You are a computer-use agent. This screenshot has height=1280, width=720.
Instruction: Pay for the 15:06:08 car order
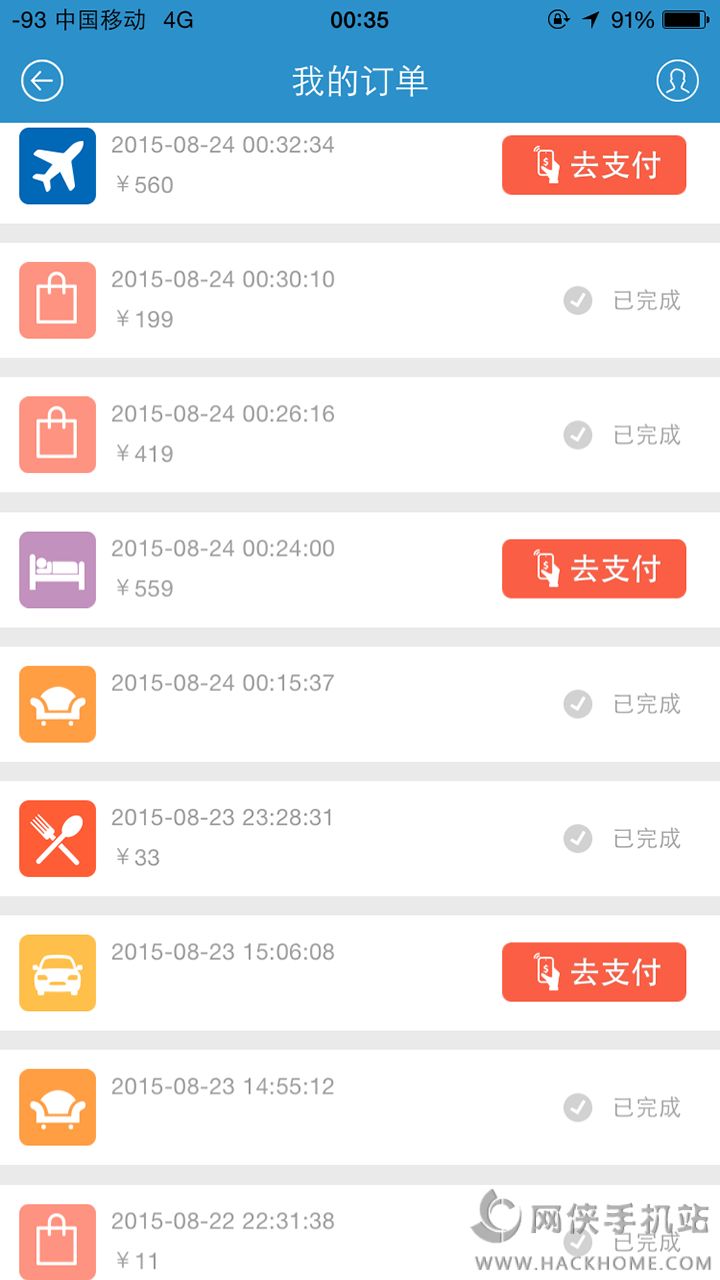(594, 972)
